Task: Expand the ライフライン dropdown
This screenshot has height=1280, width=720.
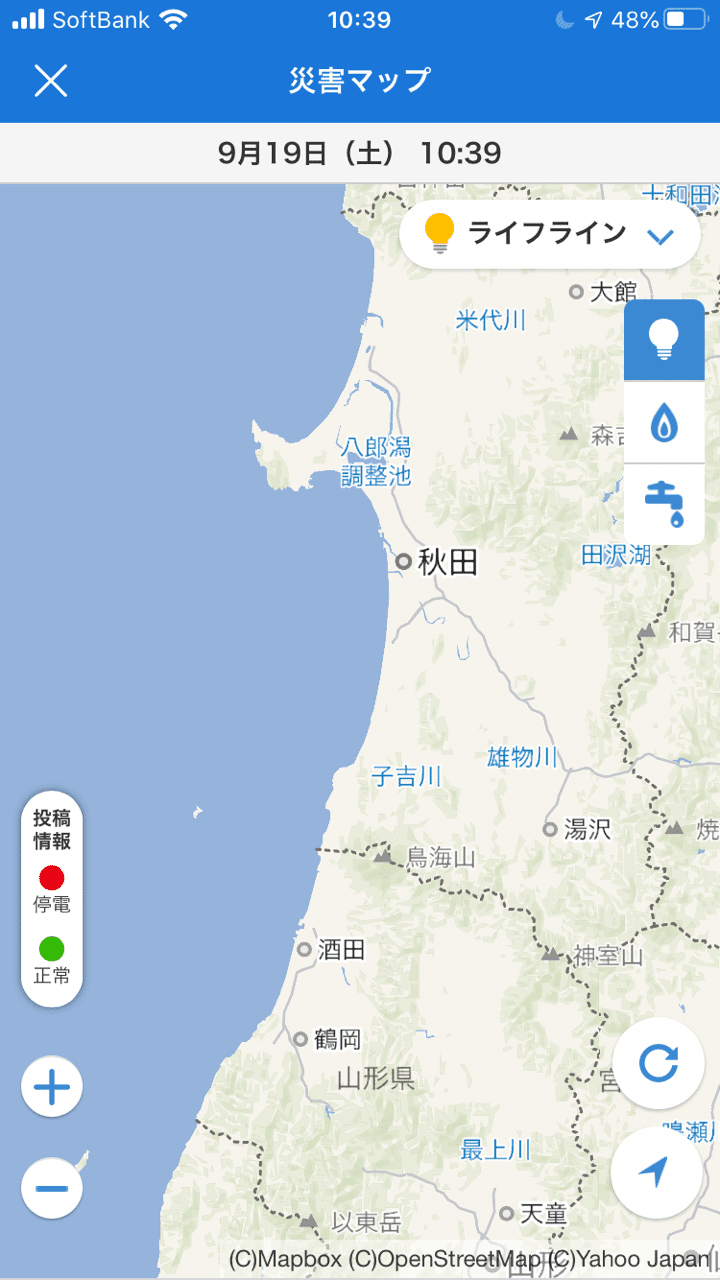Action: tap(550, 235)
